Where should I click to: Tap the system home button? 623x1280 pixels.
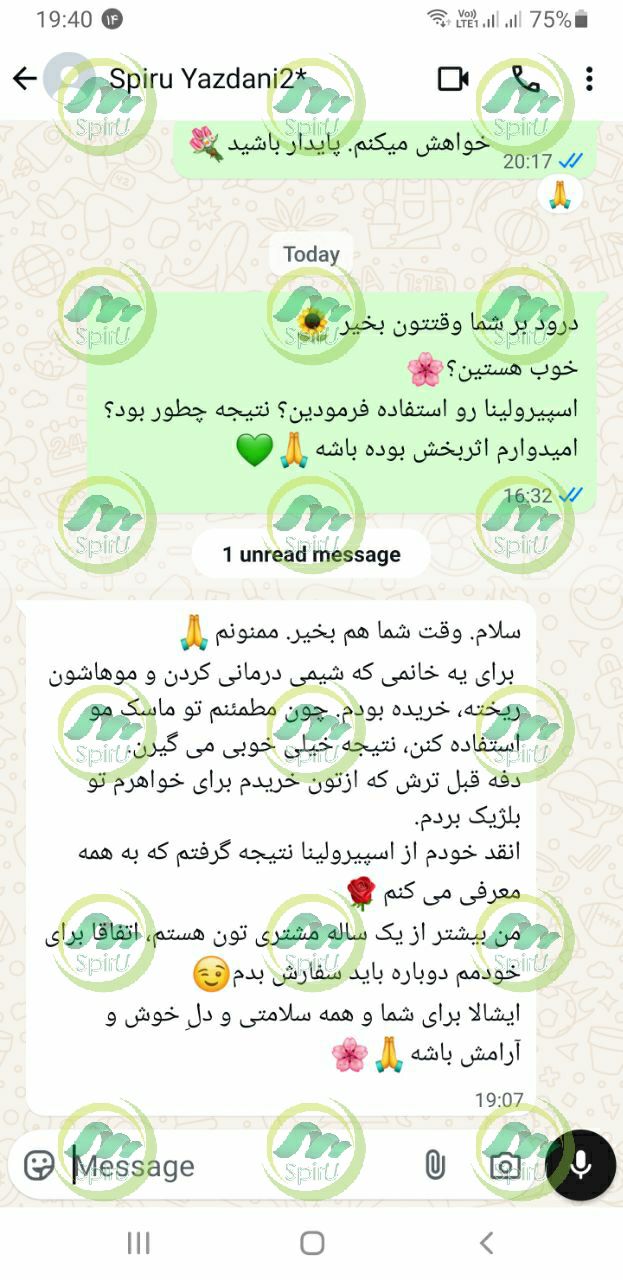coord(312,1243)
